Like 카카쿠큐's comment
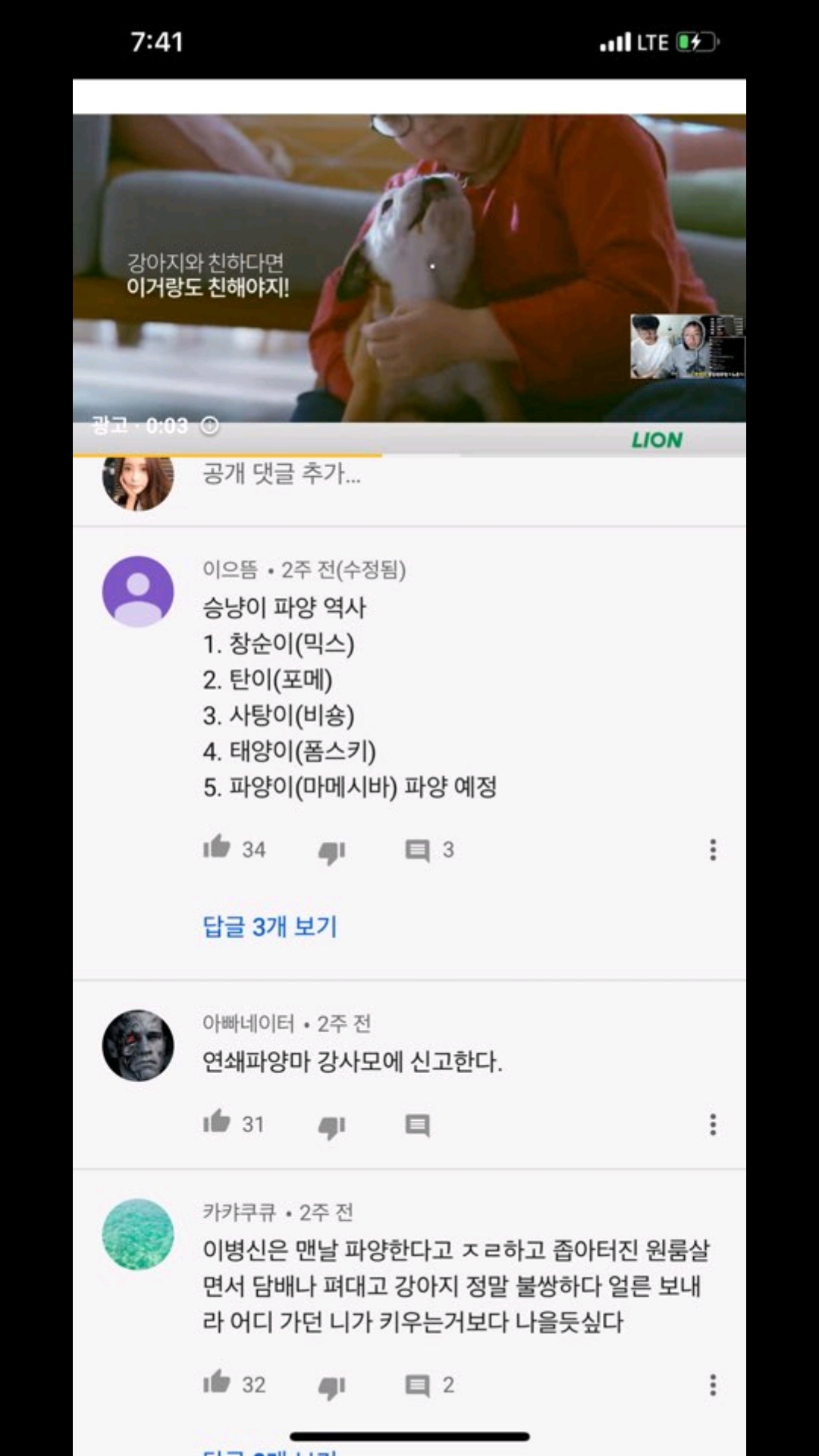819x1456 pixels. pos(217,1383)
